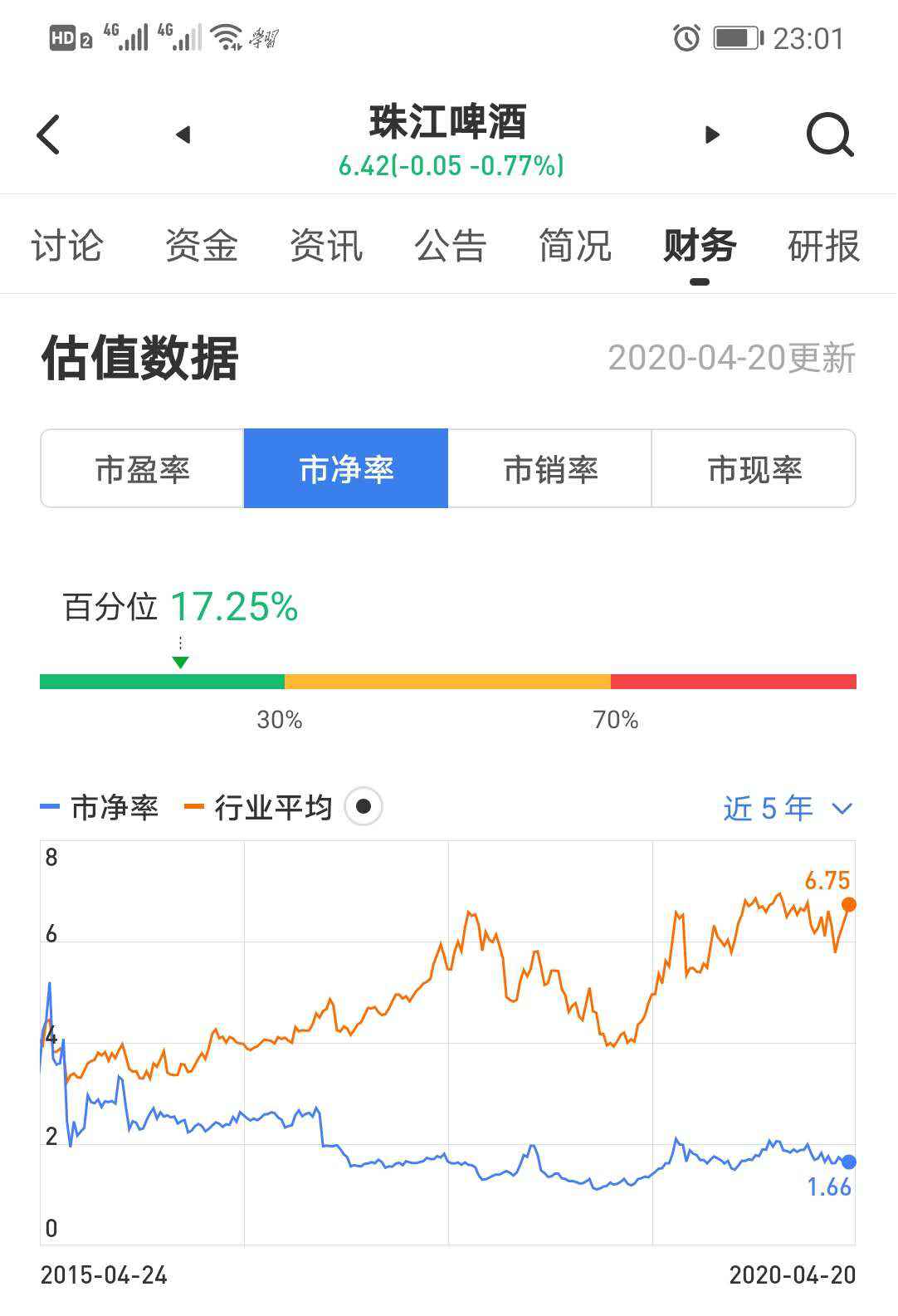Select the 市销率 option

[551, 468]
